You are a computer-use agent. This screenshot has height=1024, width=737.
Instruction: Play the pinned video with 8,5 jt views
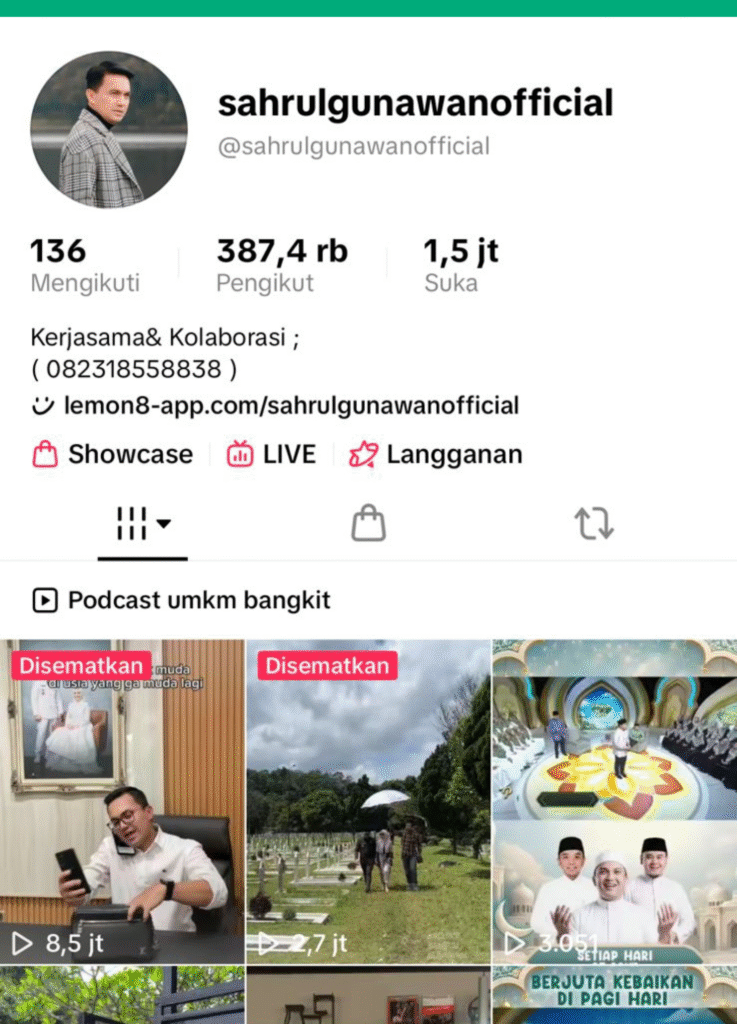click(x=122, y=800)
